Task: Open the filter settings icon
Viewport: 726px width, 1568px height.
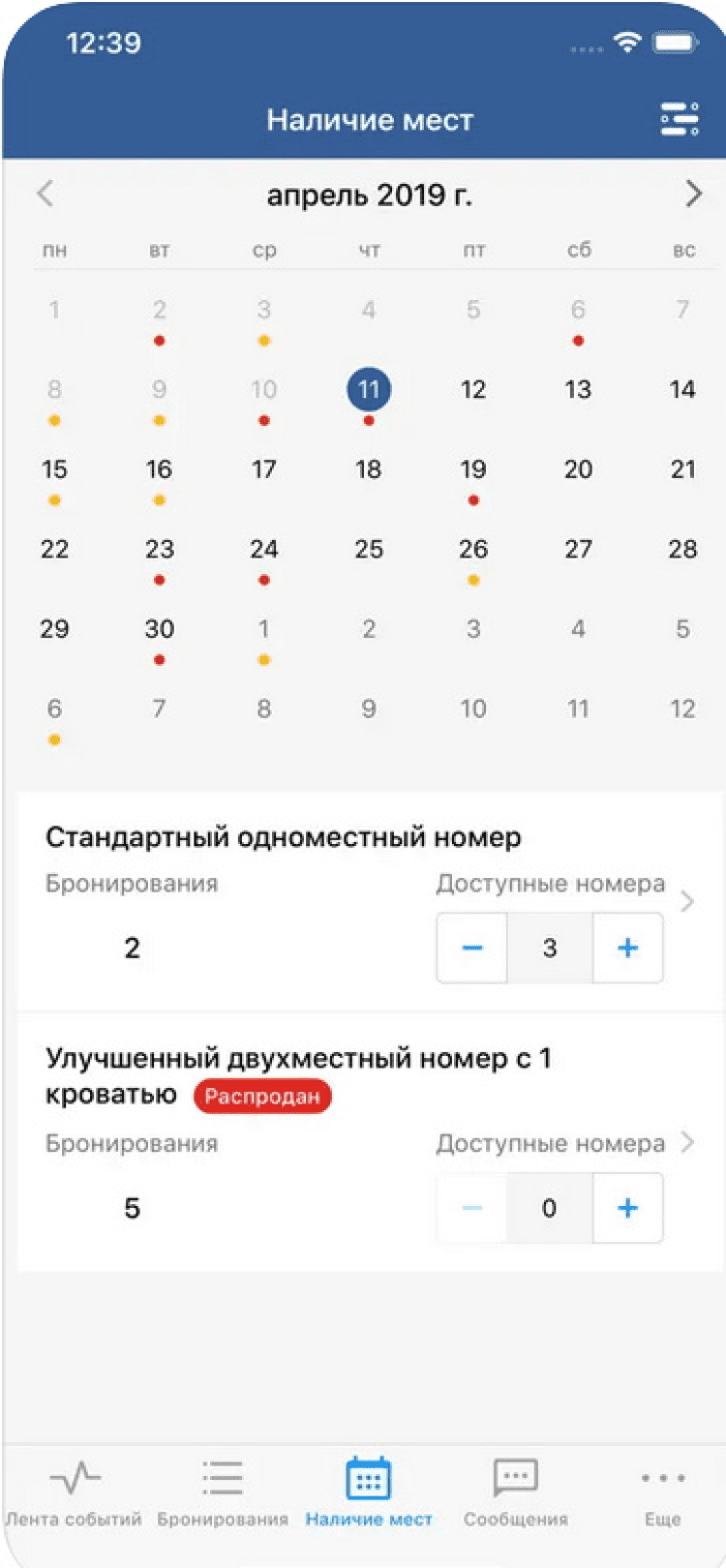Action: click(680, 119)
